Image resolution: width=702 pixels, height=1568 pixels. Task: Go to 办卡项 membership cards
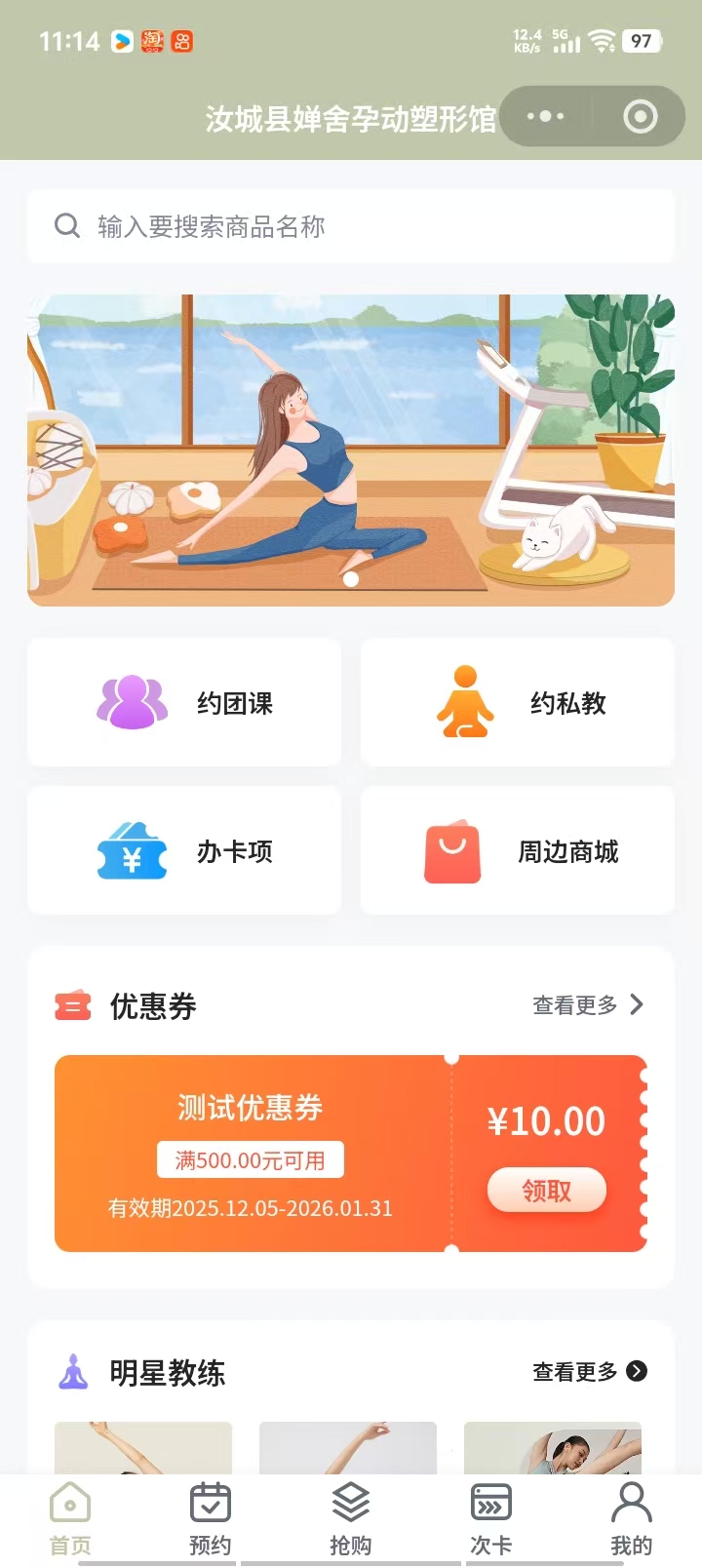184,851
